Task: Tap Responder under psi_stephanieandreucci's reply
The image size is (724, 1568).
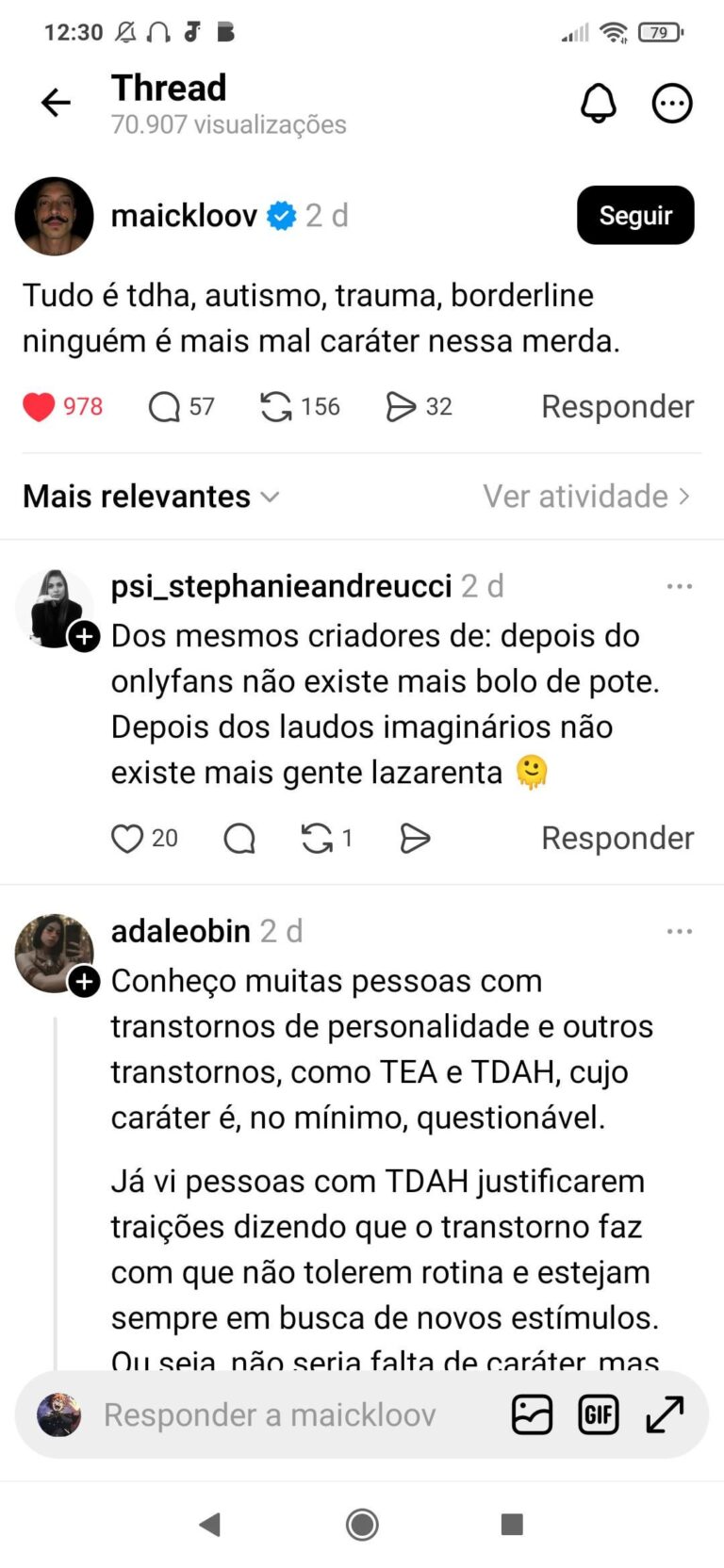Action: pos(617,839)
